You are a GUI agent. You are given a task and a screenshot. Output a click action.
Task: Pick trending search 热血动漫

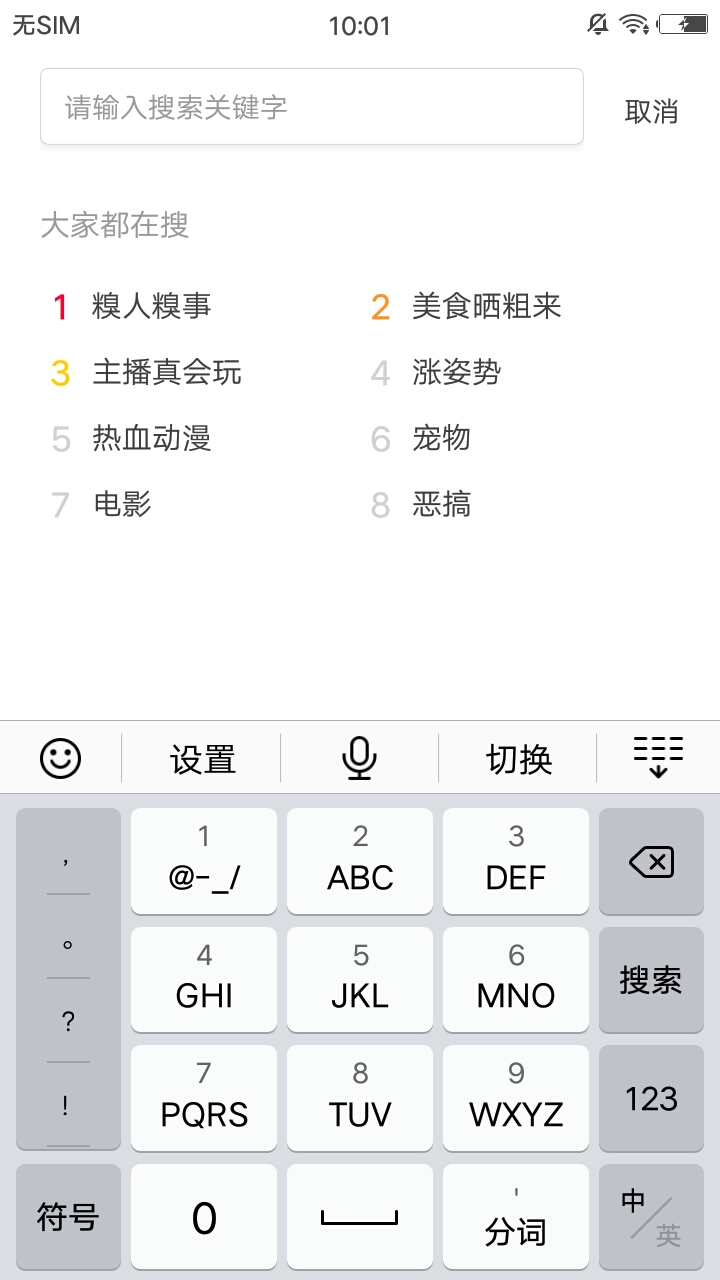tap(151, 438)
